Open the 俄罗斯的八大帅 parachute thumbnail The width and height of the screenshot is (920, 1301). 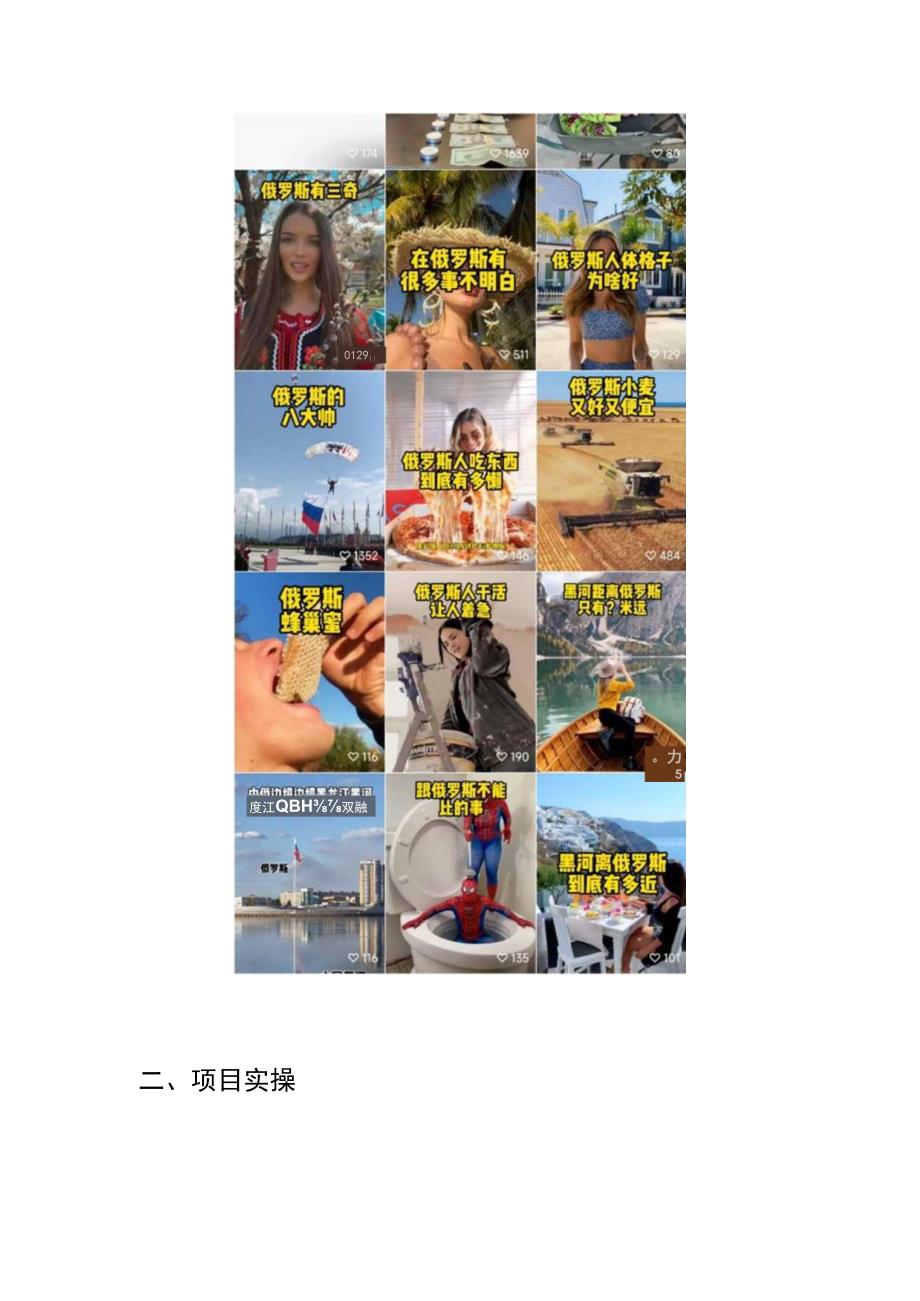[308, 470]
